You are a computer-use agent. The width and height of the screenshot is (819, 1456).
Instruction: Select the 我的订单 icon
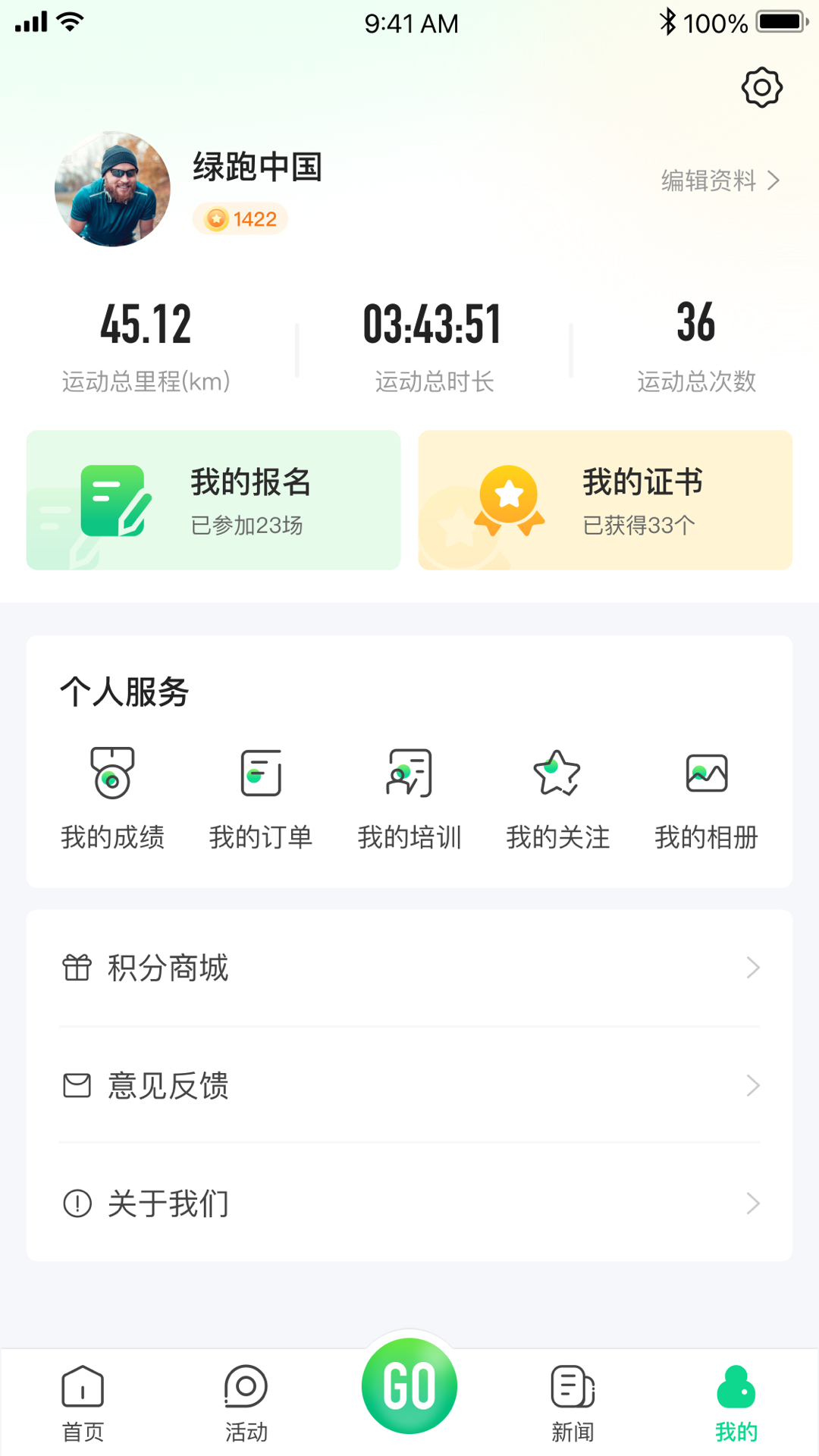261,773
